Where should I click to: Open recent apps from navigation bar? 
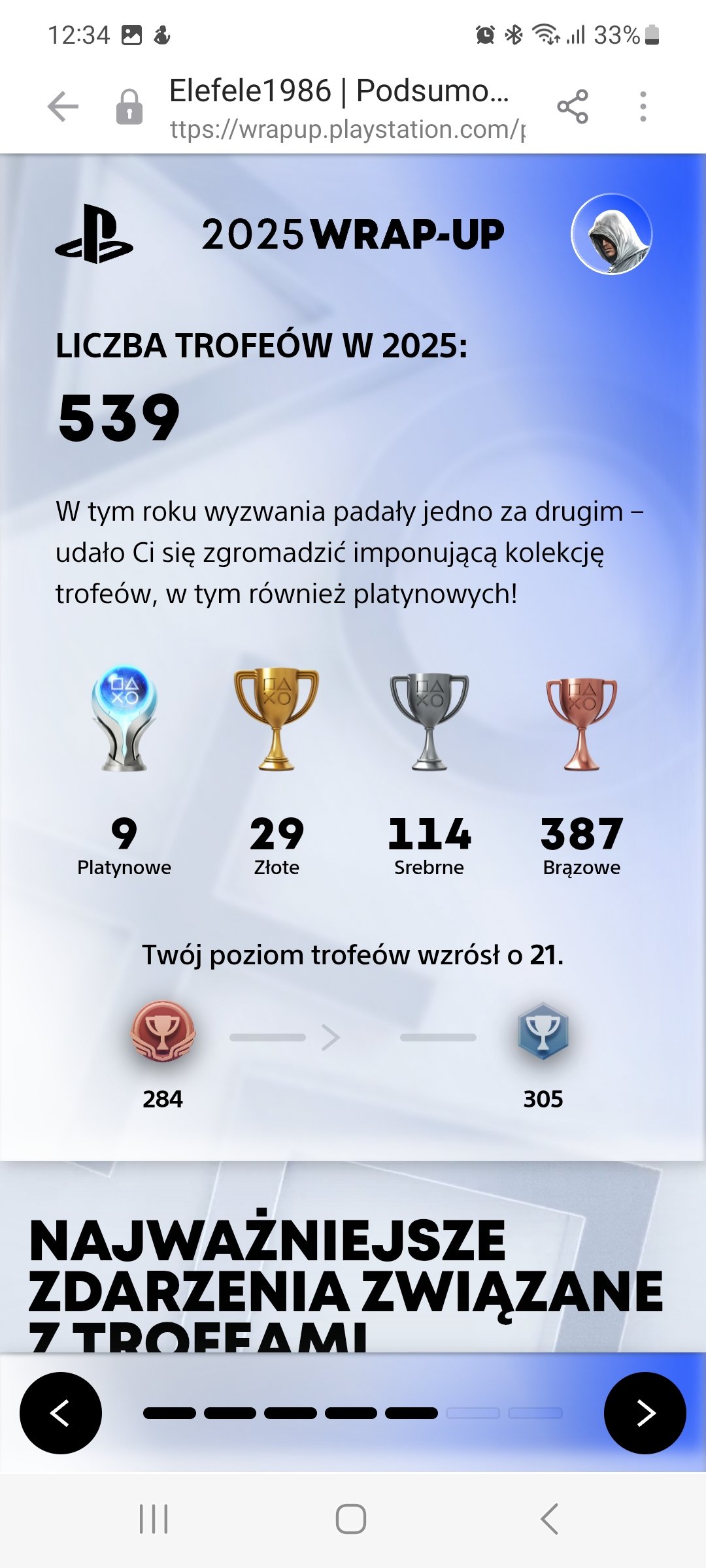[154, 1518]
